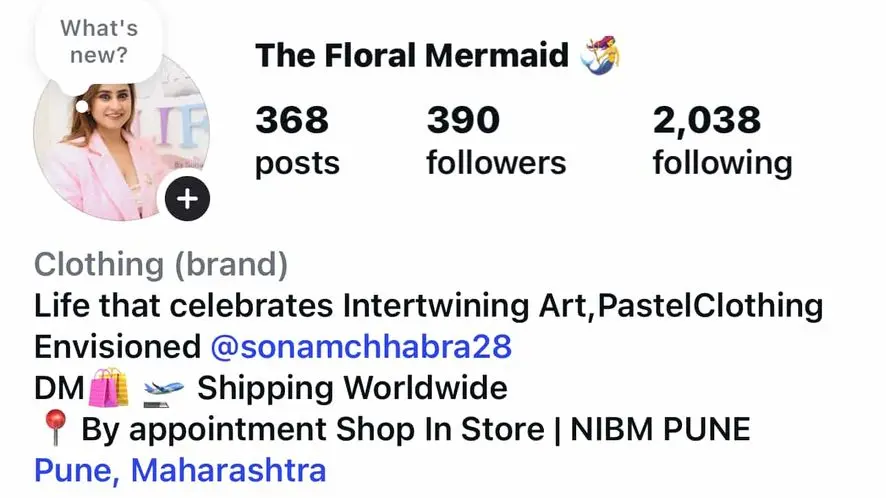This screenshot has width=886, height=498.
Task: Open the profile picture
Action: (110, 150)
